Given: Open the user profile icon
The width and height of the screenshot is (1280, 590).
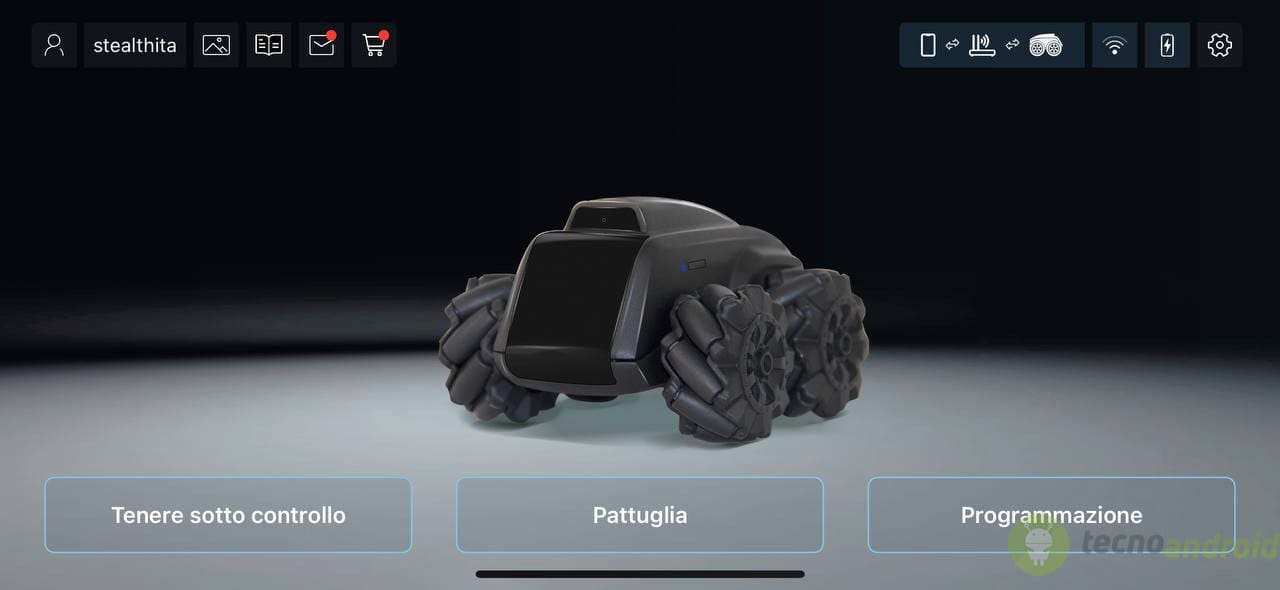Looking at the screenshot, I should pos(54,45).
